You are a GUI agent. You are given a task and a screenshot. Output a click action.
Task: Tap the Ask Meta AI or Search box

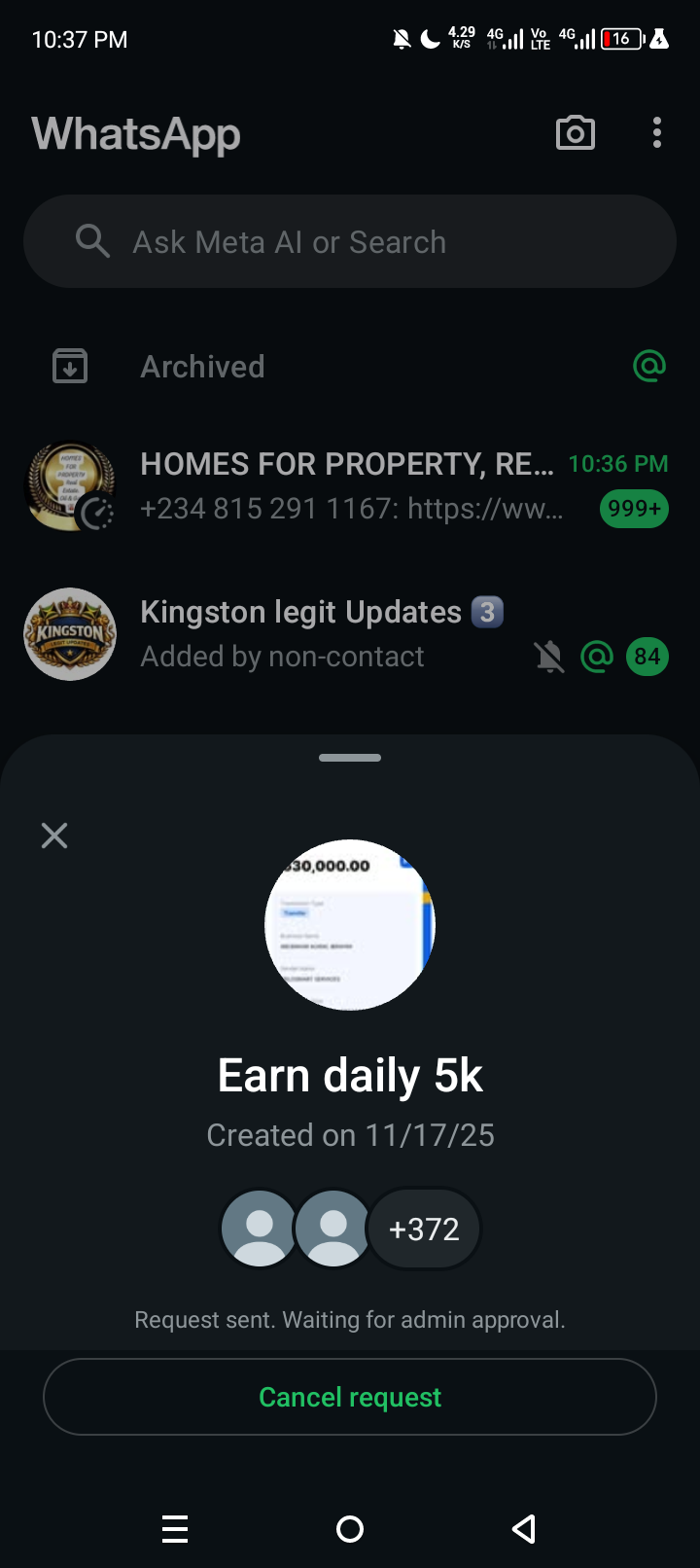pos(350,241)
